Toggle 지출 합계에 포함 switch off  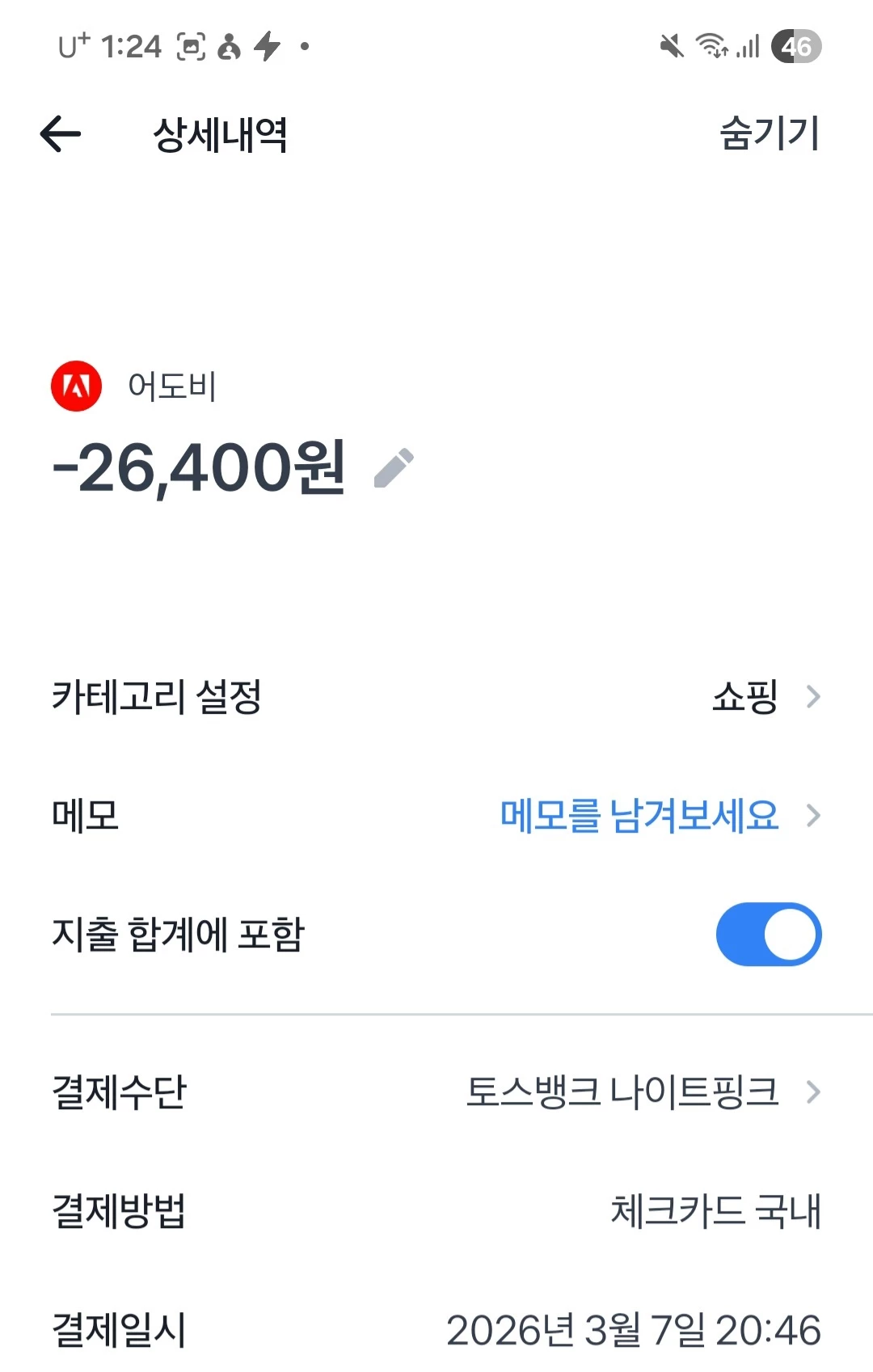tap(768, 934)
